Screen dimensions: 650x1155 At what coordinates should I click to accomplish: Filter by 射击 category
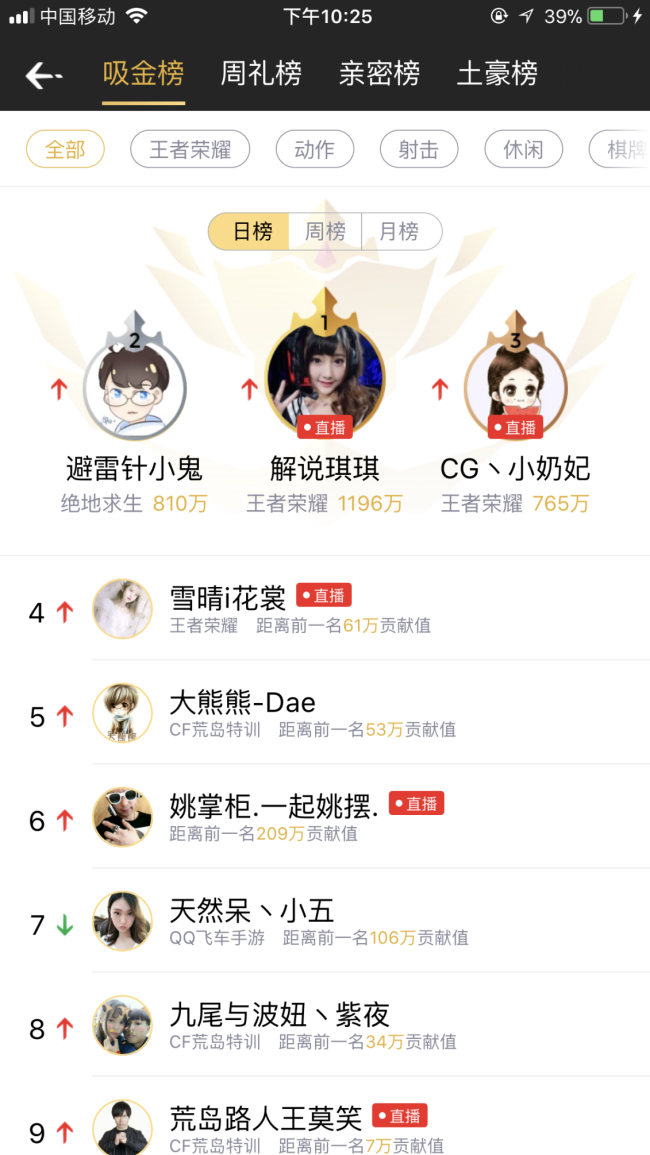419,150
